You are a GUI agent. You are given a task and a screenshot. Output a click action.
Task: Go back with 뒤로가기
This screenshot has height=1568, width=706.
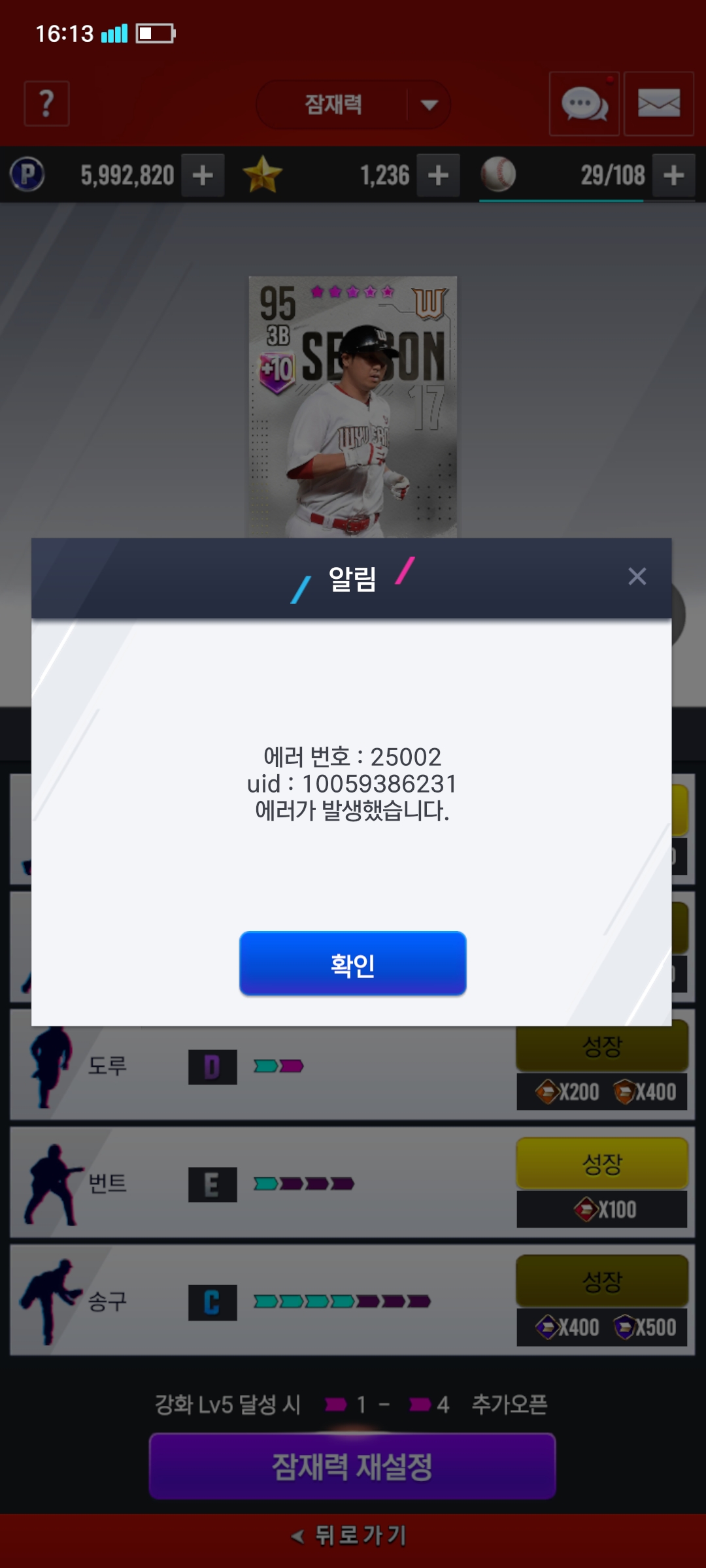[352, 1535]
